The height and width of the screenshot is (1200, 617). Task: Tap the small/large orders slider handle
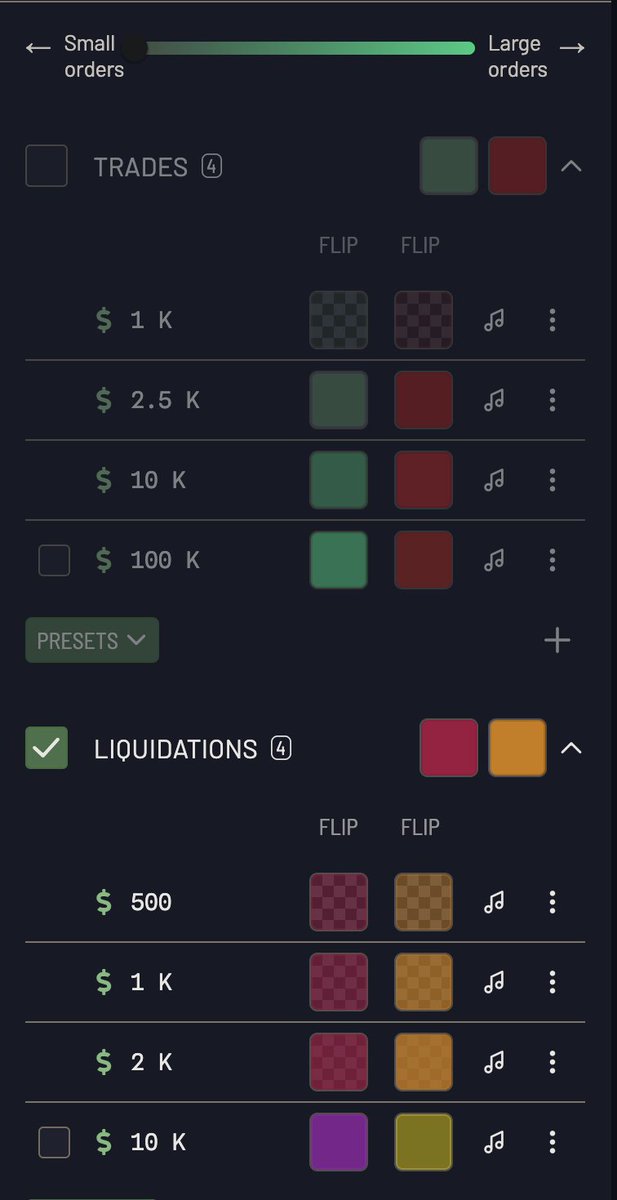(134, 48)
